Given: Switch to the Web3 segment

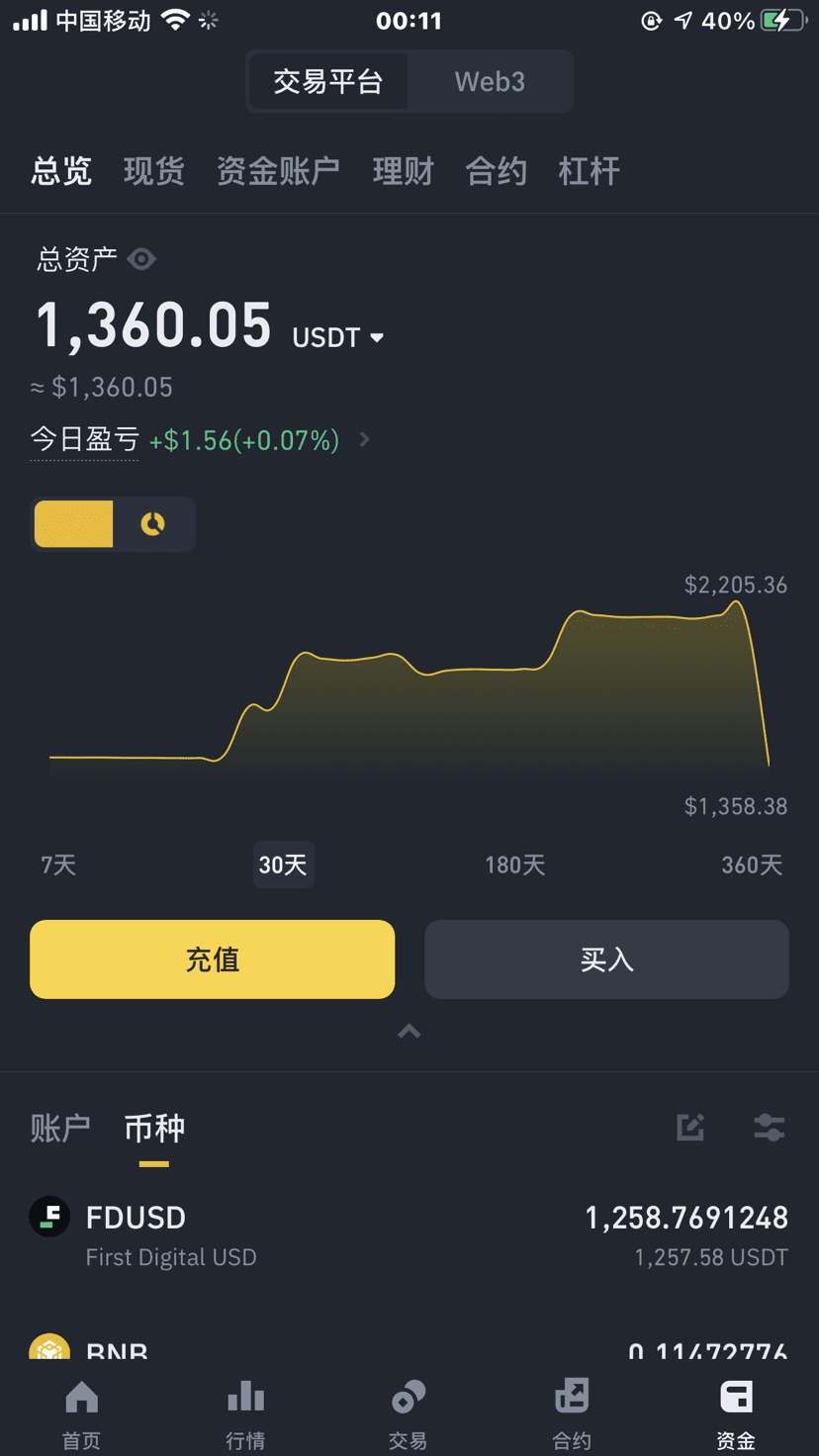Looking at the screenshot, I should point(490,82).
